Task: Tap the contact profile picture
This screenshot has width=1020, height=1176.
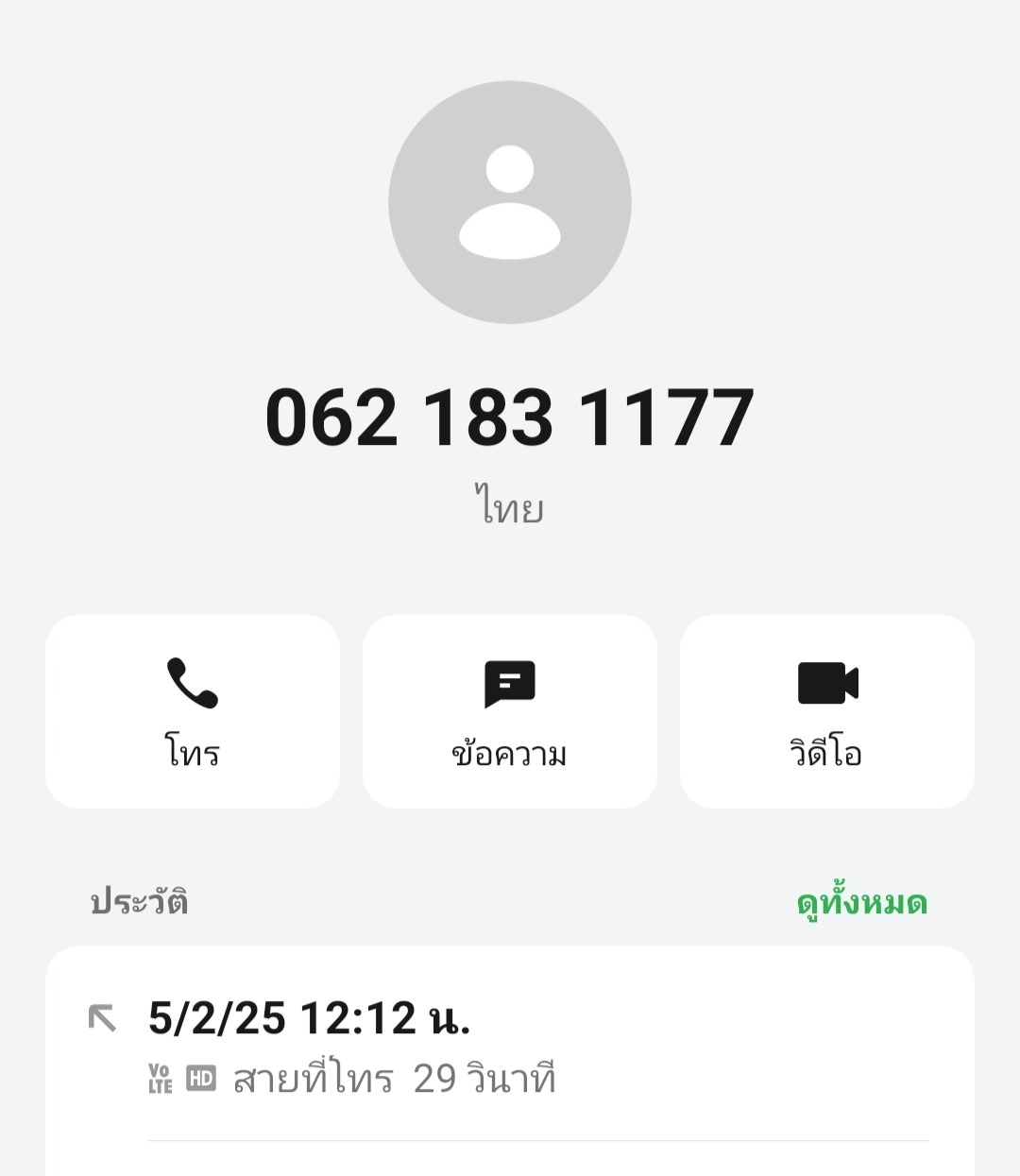Action: pyautogui.click(x=510, y=202)
